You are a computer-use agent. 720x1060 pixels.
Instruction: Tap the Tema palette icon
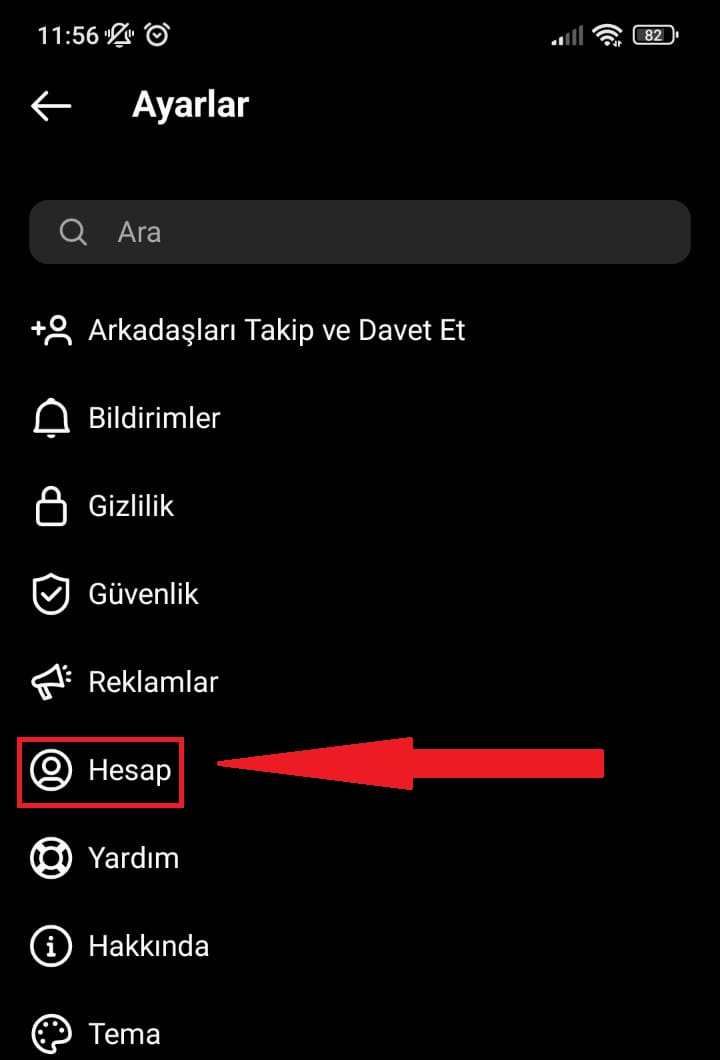click(x=50, y=1033)
